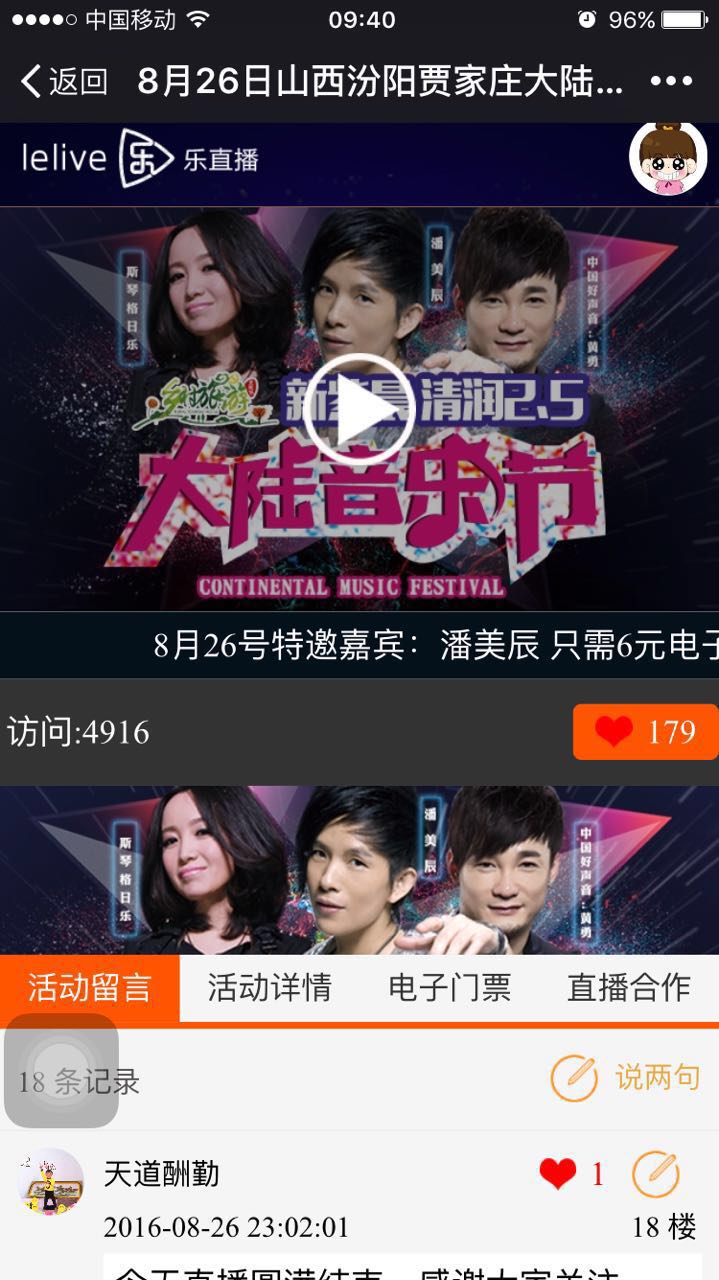Like this live event with the heart button
This screenshot has width=719, height=1280.
click(645, 733)
